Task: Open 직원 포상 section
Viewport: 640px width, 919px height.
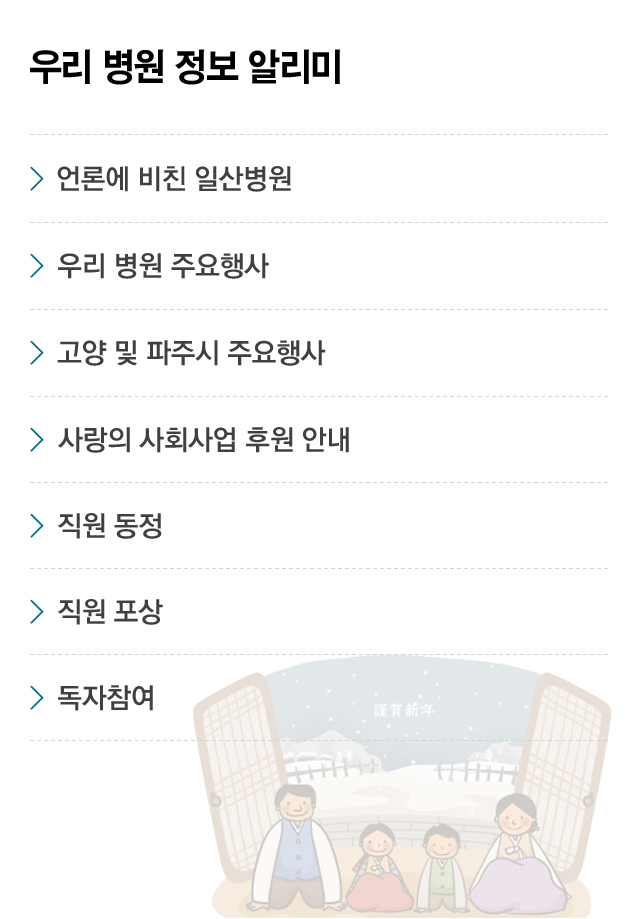Action: coord(110,612)
